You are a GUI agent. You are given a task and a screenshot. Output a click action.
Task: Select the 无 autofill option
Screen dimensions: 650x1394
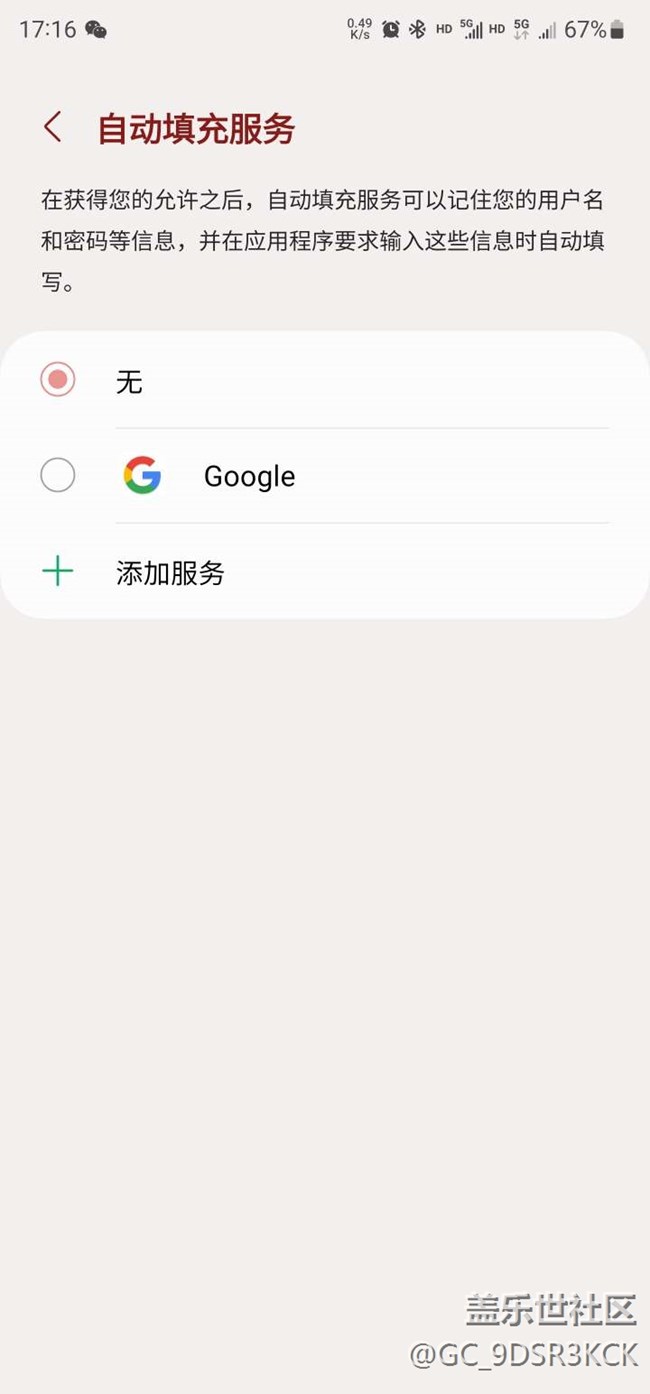(x=58, y=380)
